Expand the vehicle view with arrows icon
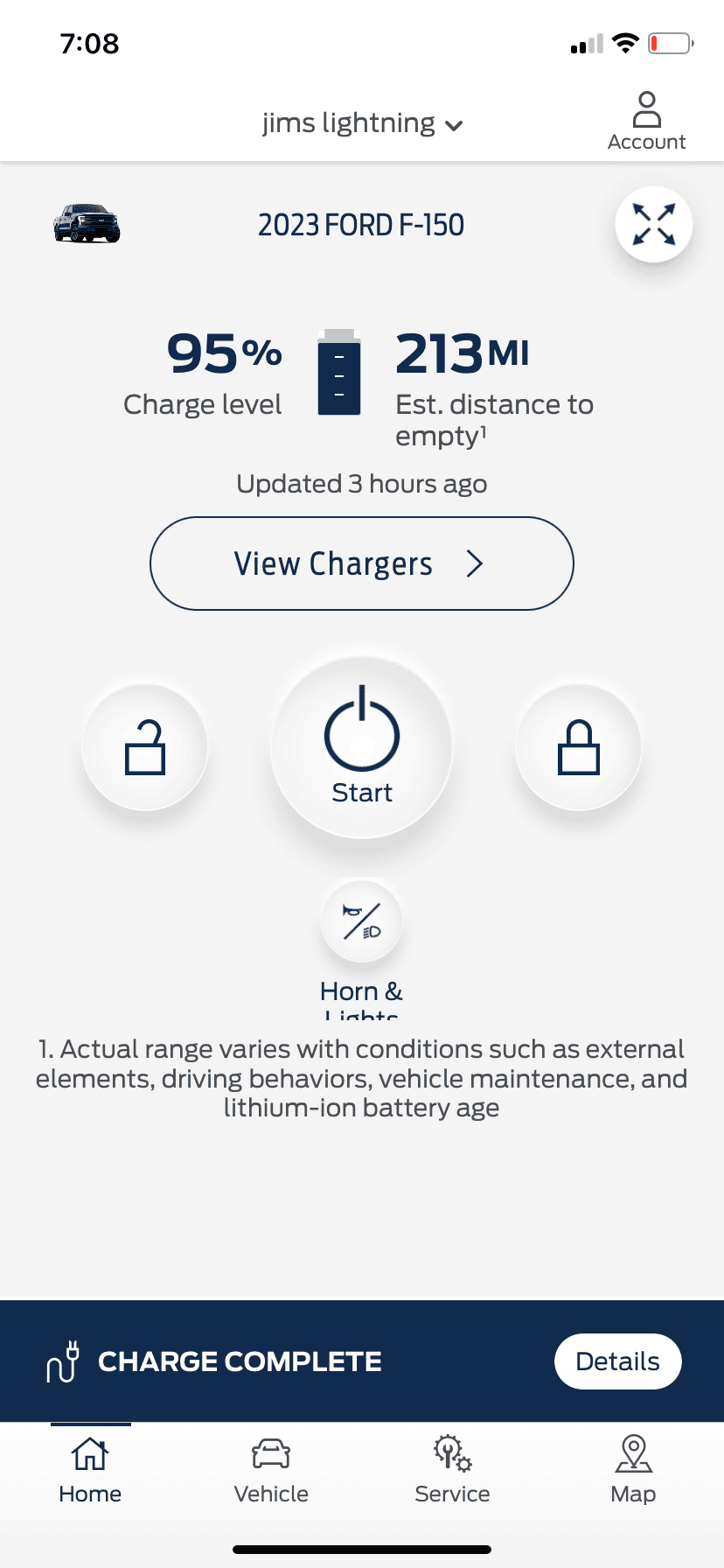This screenshot has width=724, height=1568. [x=653, y=224]
